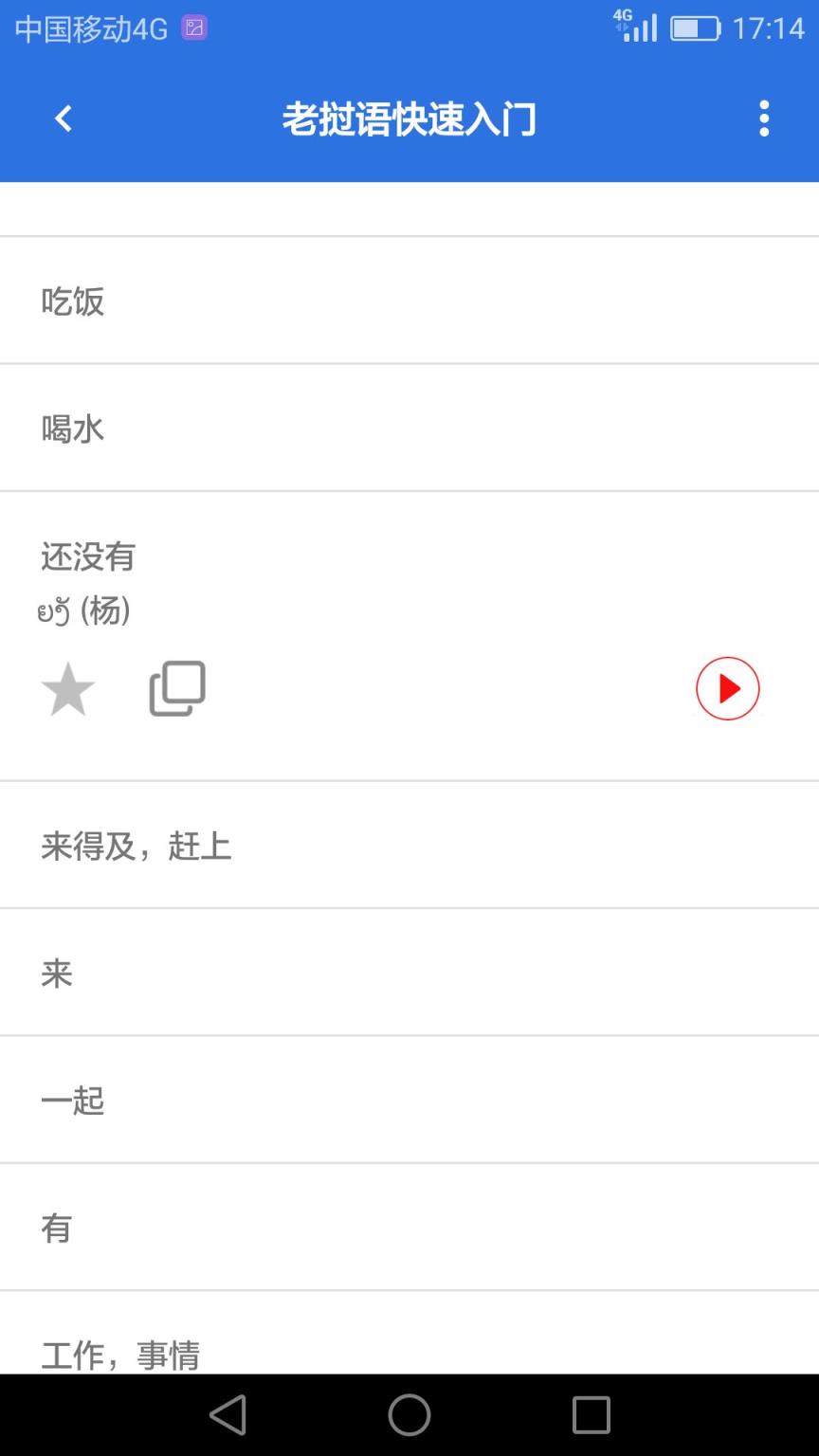Viewport: 819px width, 1456px height.
Task: Tap the 老挝语快速入门 title
Action: point(409,118)
